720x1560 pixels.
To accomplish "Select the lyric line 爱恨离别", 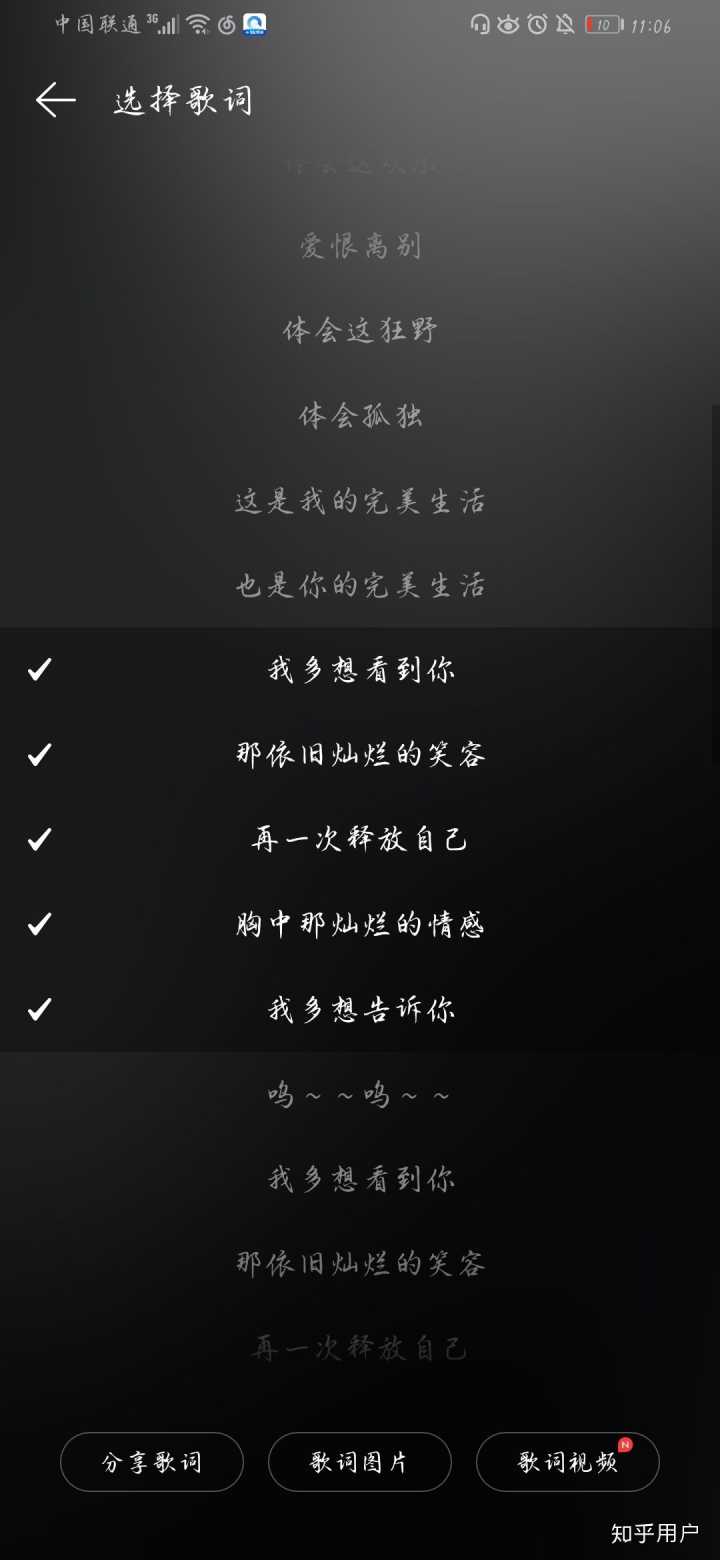I will coord(360,246).
